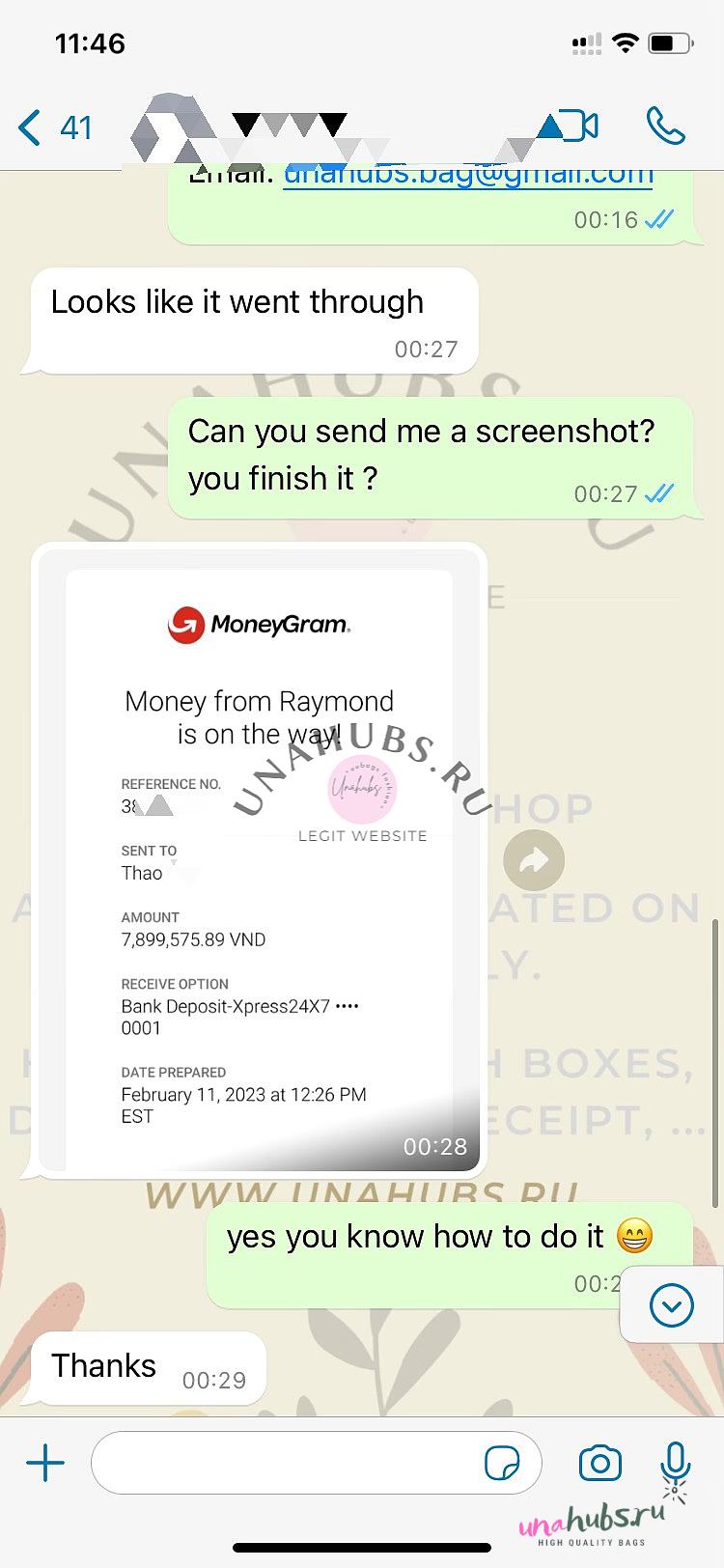
Task: Open the camera
Action: pos(599,1464)
